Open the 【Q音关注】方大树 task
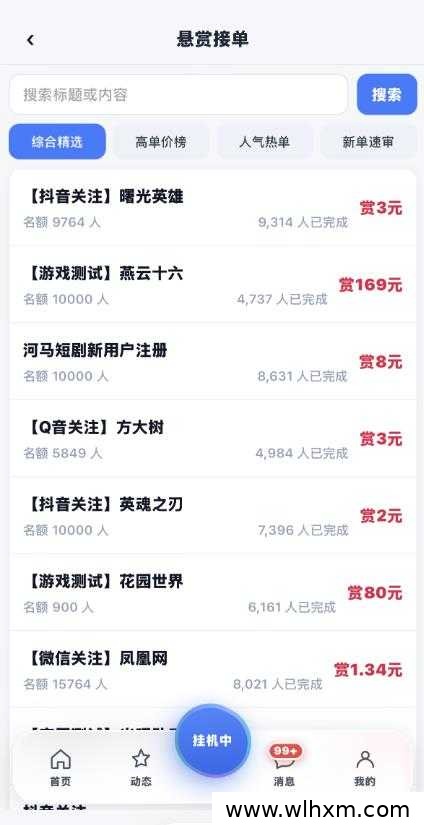 (x=213, y=438)
